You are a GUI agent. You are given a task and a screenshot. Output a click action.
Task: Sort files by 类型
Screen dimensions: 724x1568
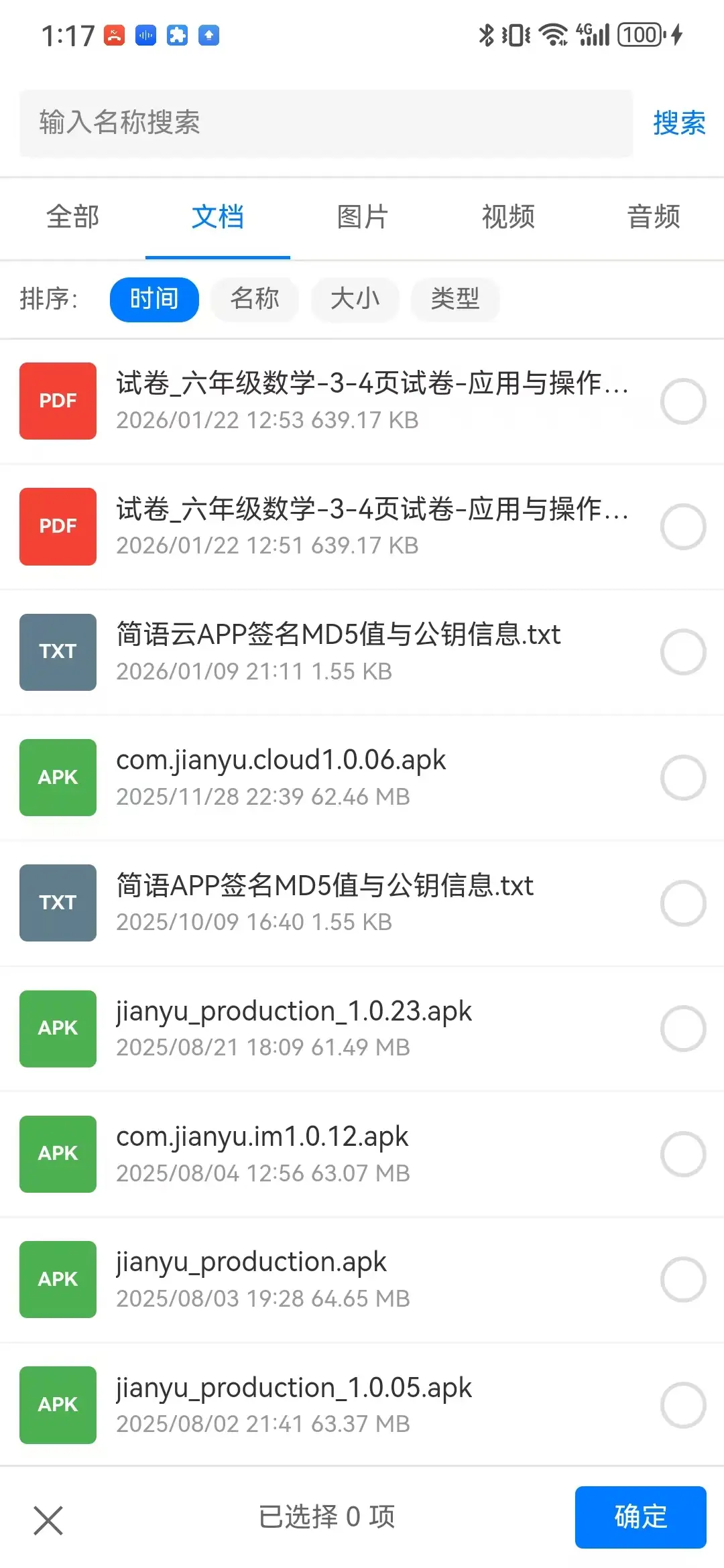[455, 299]
